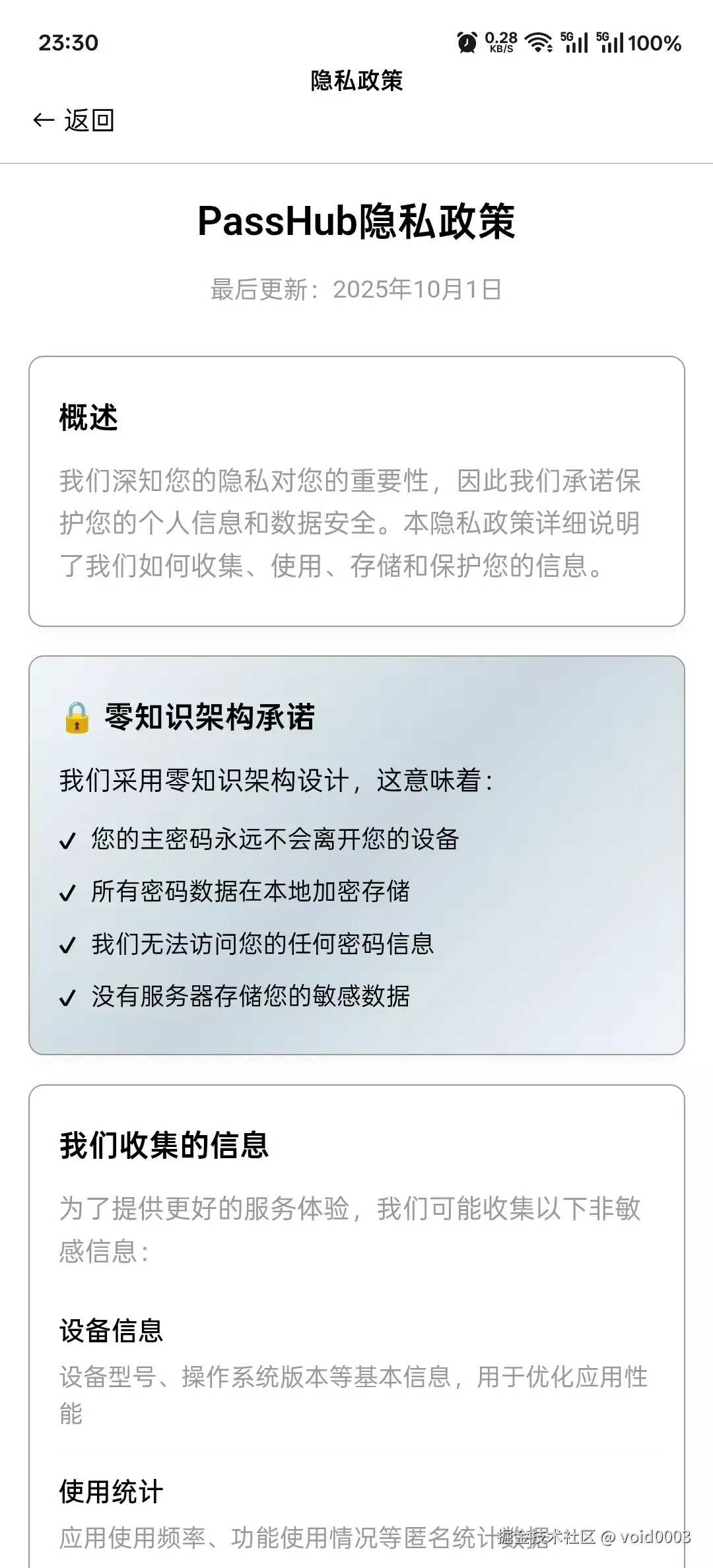Tap the lock icon beside 零知识架构承诺
Viewport: 713px width, 1568px height.
pos(75,719)
